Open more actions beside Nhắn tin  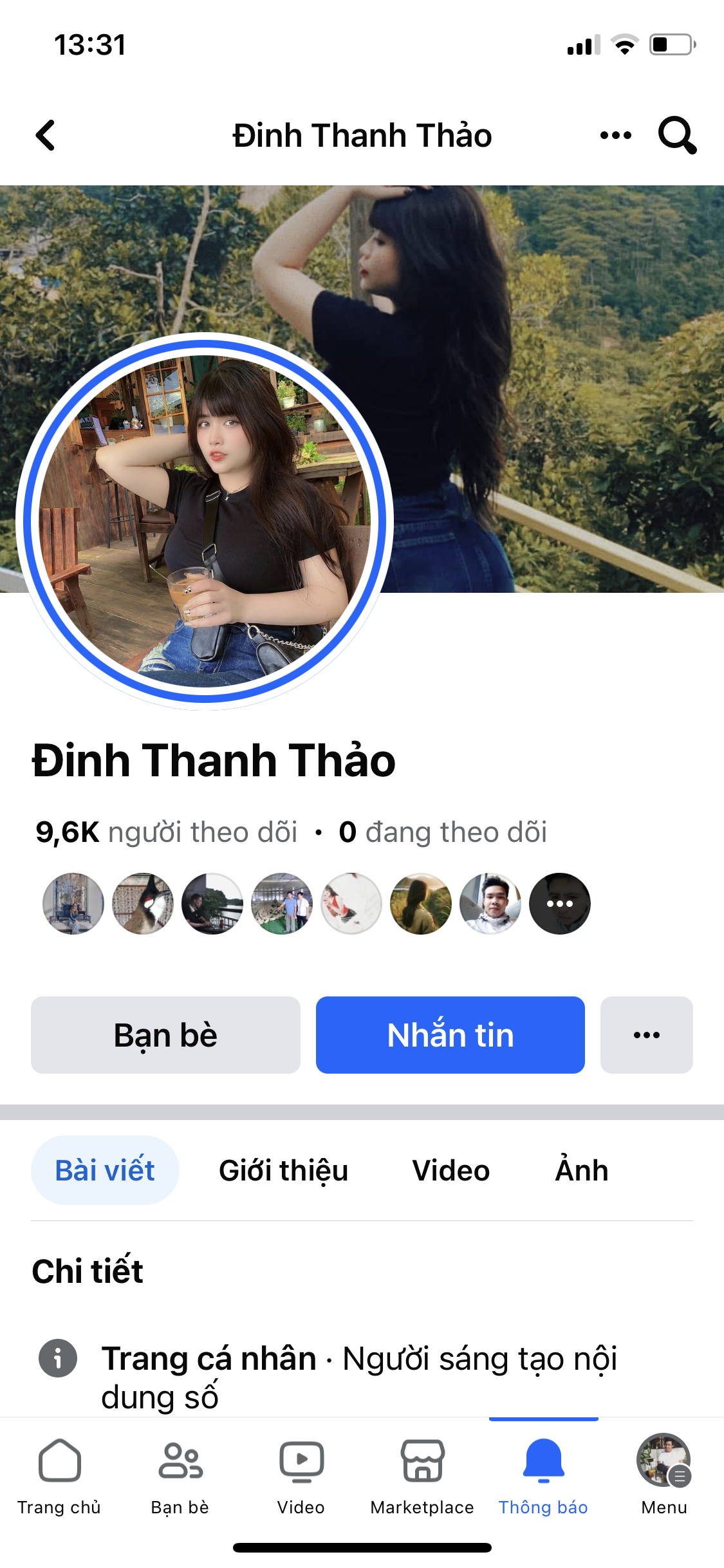pyautogui.click(x=646, y=1035)
